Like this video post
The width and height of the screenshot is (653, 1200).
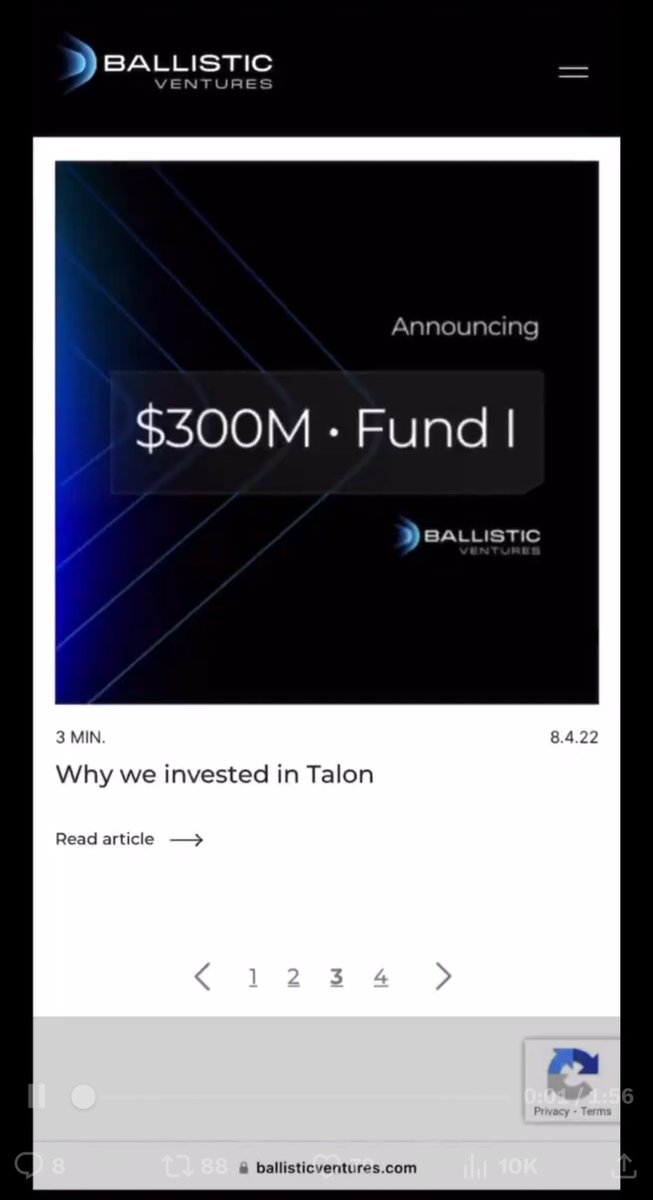[332, 1165]
